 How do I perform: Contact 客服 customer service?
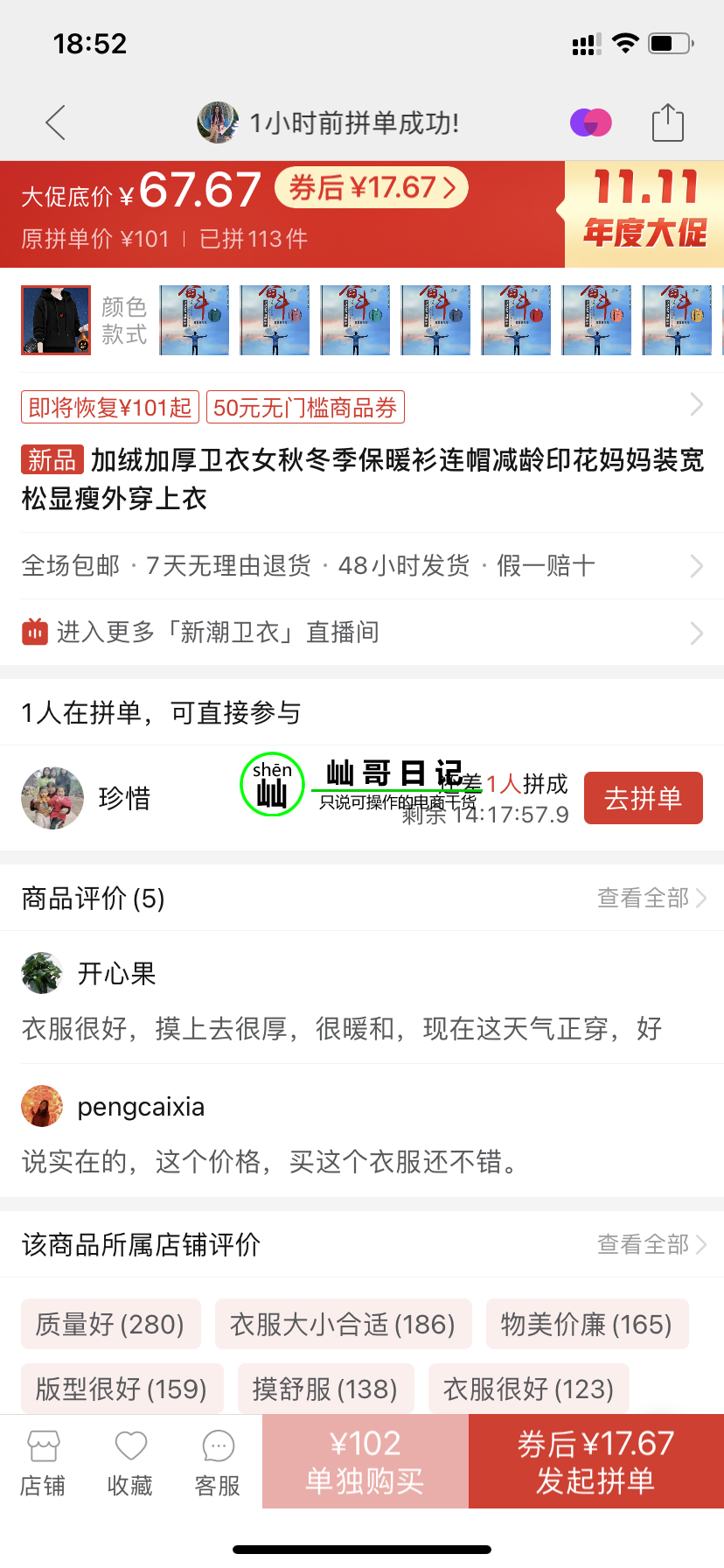(x=218, y=1463)
